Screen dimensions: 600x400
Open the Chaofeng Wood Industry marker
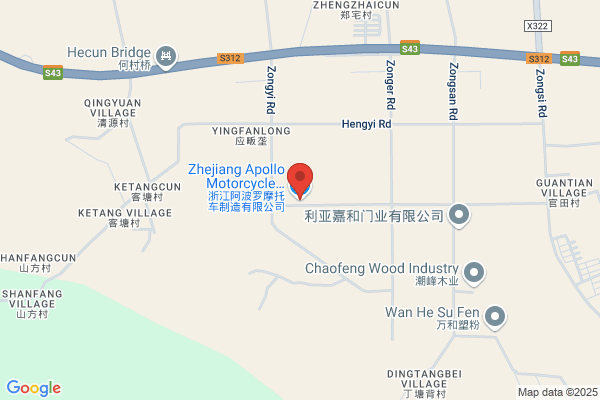(x=474, y=273)
